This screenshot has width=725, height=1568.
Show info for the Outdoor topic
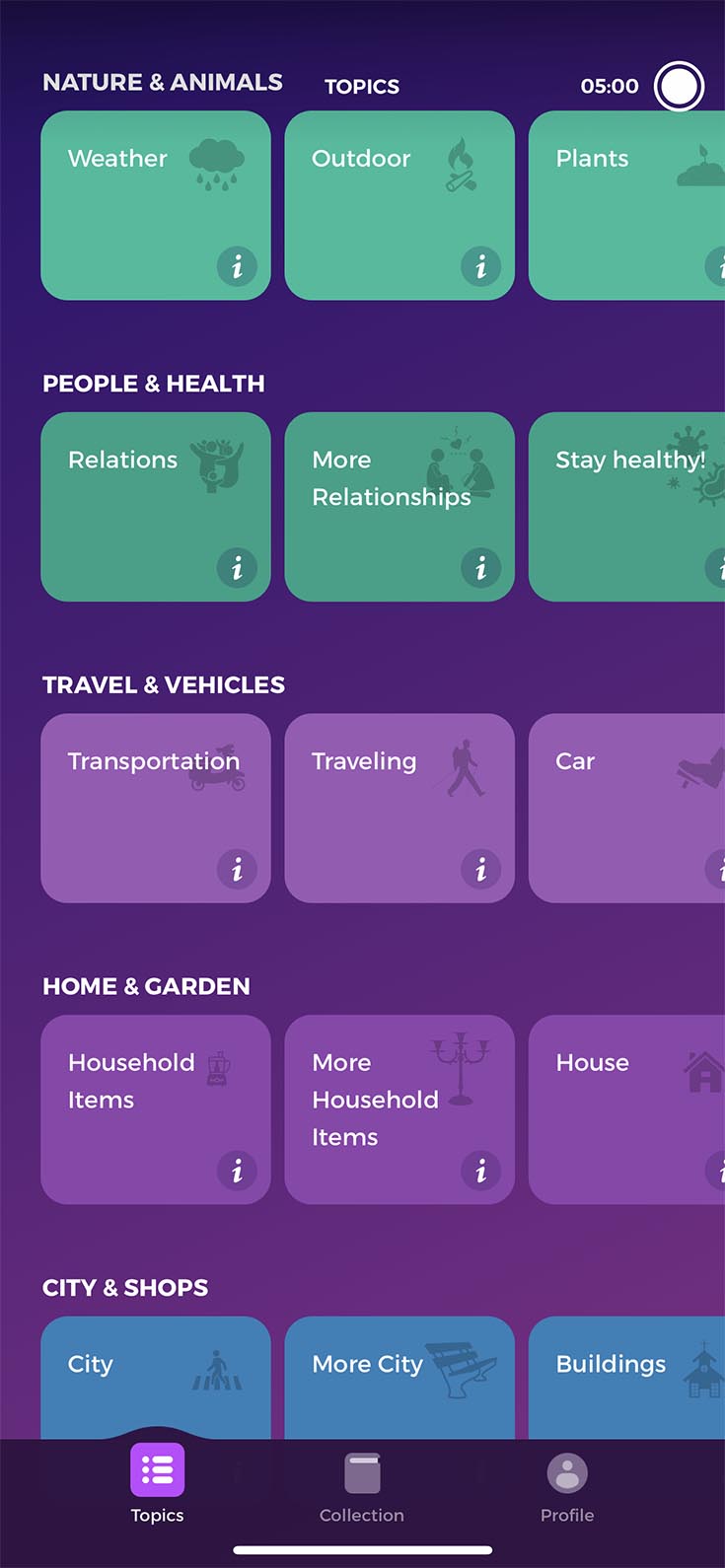pyautogui.click(x=480, y=266)
